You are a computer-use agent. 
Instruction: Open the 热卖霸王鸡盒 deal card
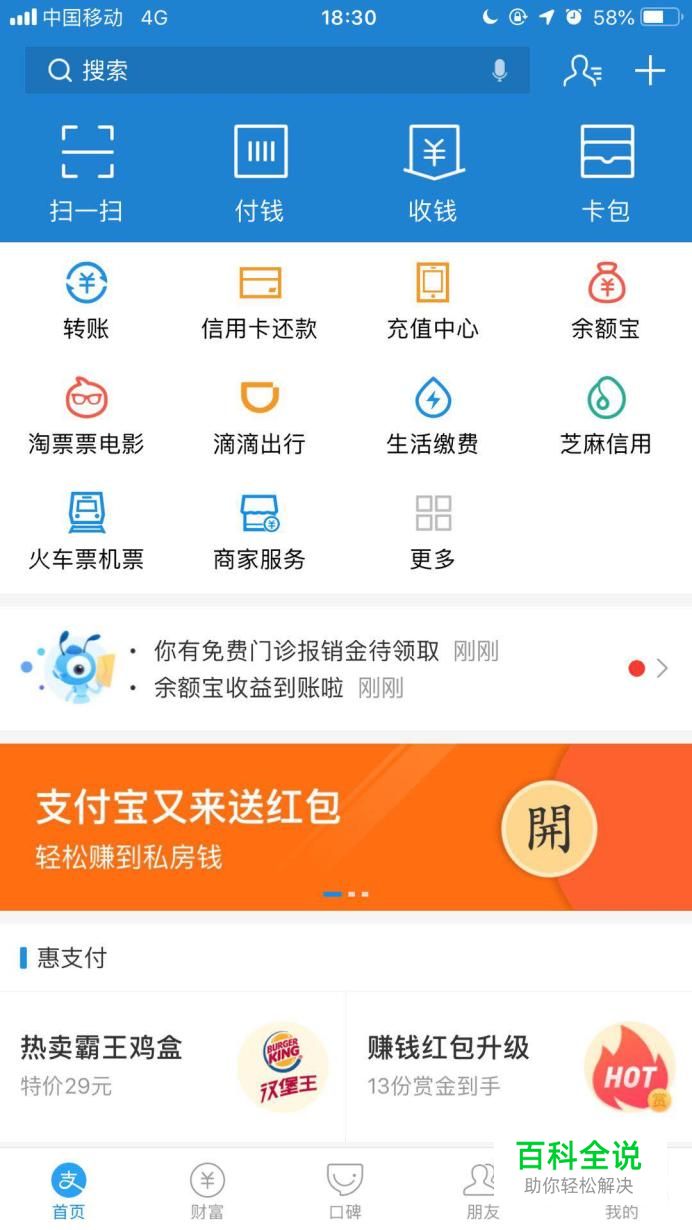point(173,1067)
